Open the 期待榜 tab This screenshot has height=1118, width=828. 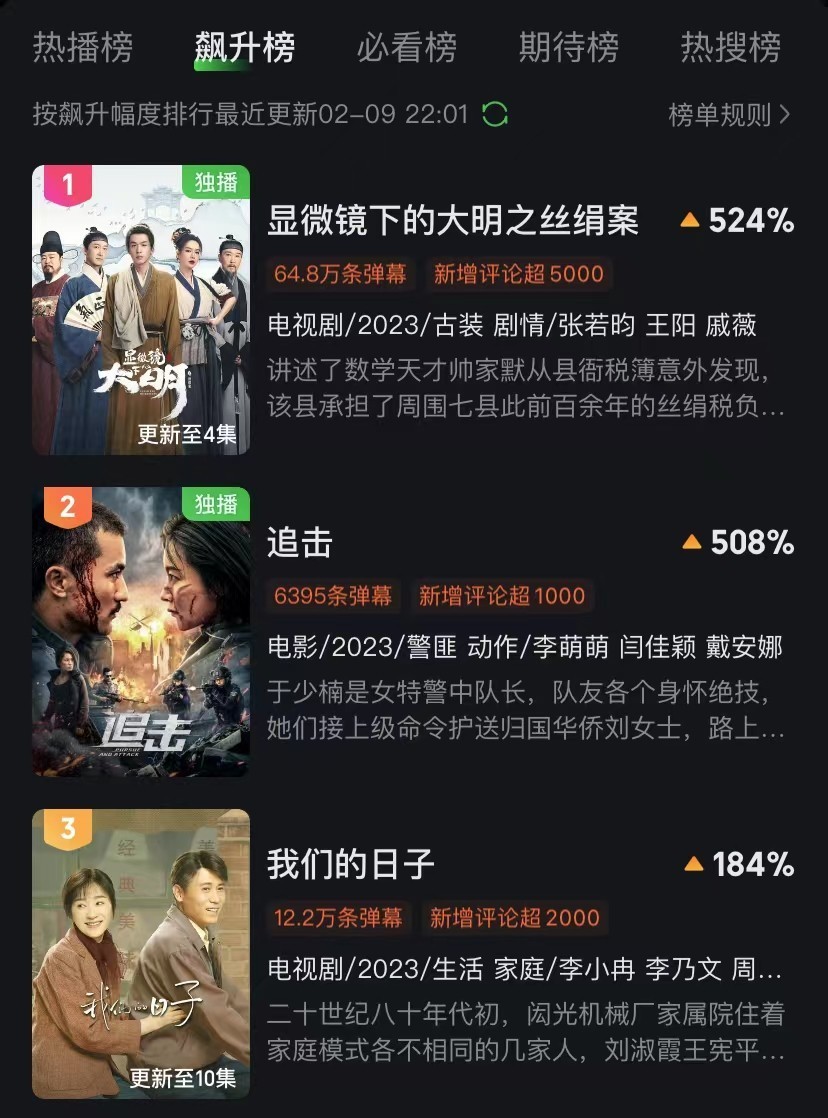tap(570, 47)
